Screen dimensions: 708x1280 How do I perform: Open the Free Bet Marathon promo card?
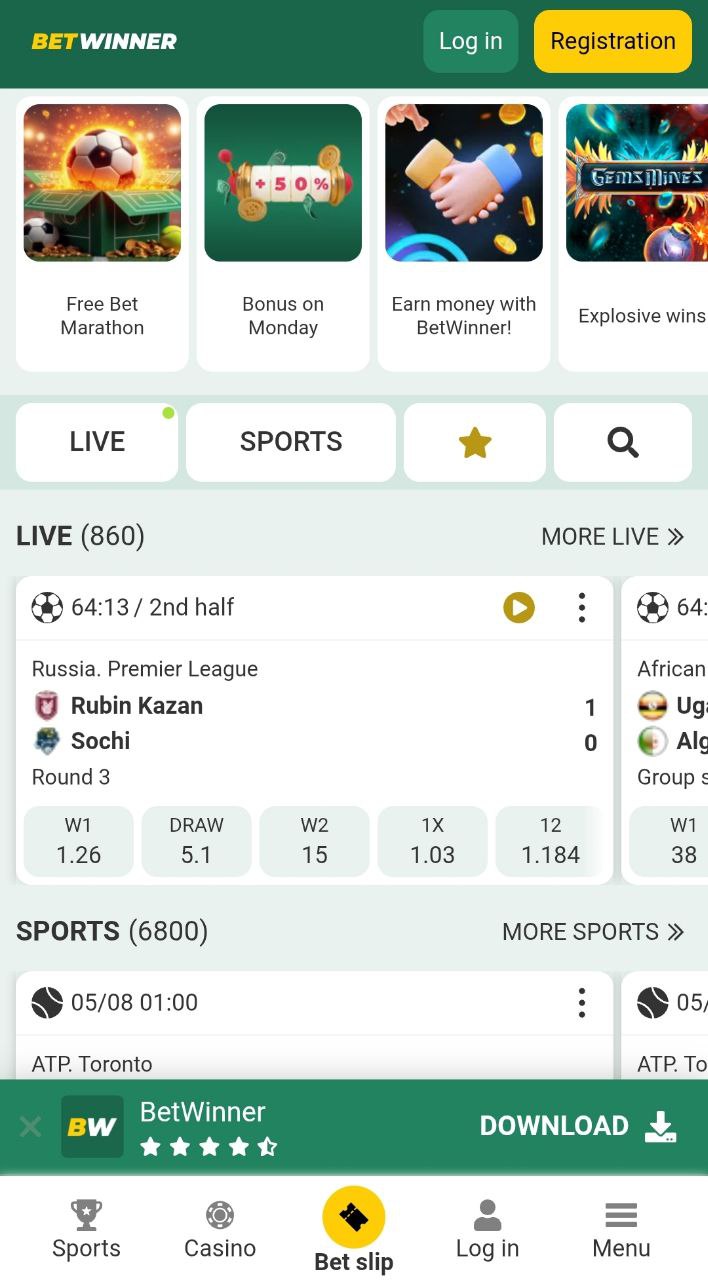coord(102,234)
